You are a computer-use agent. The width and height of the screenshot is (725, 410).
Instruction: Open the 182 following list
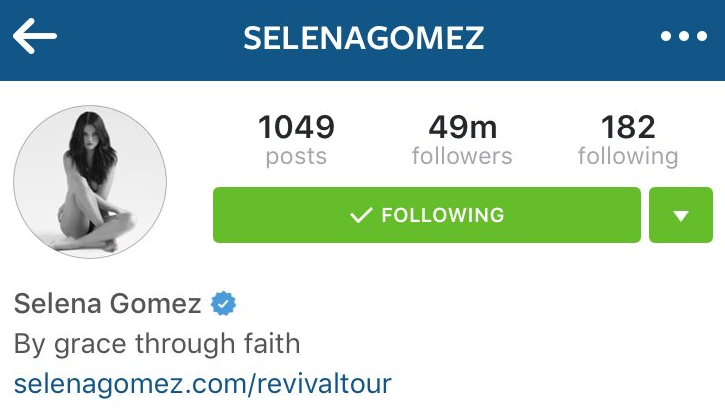(x=627, y=141)
